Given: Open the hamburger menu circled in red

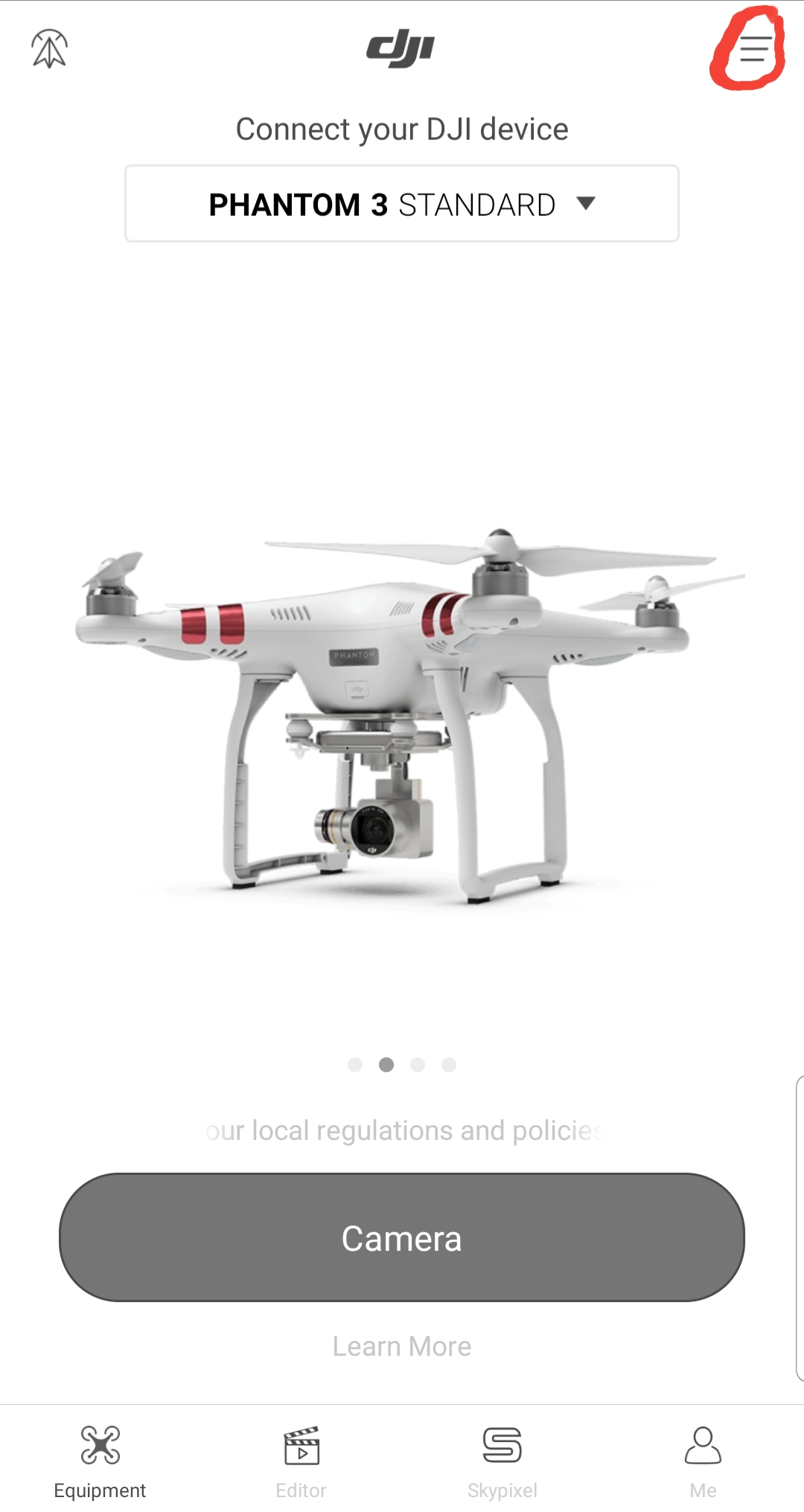Looking at the screenshot, I should [753, 49].
